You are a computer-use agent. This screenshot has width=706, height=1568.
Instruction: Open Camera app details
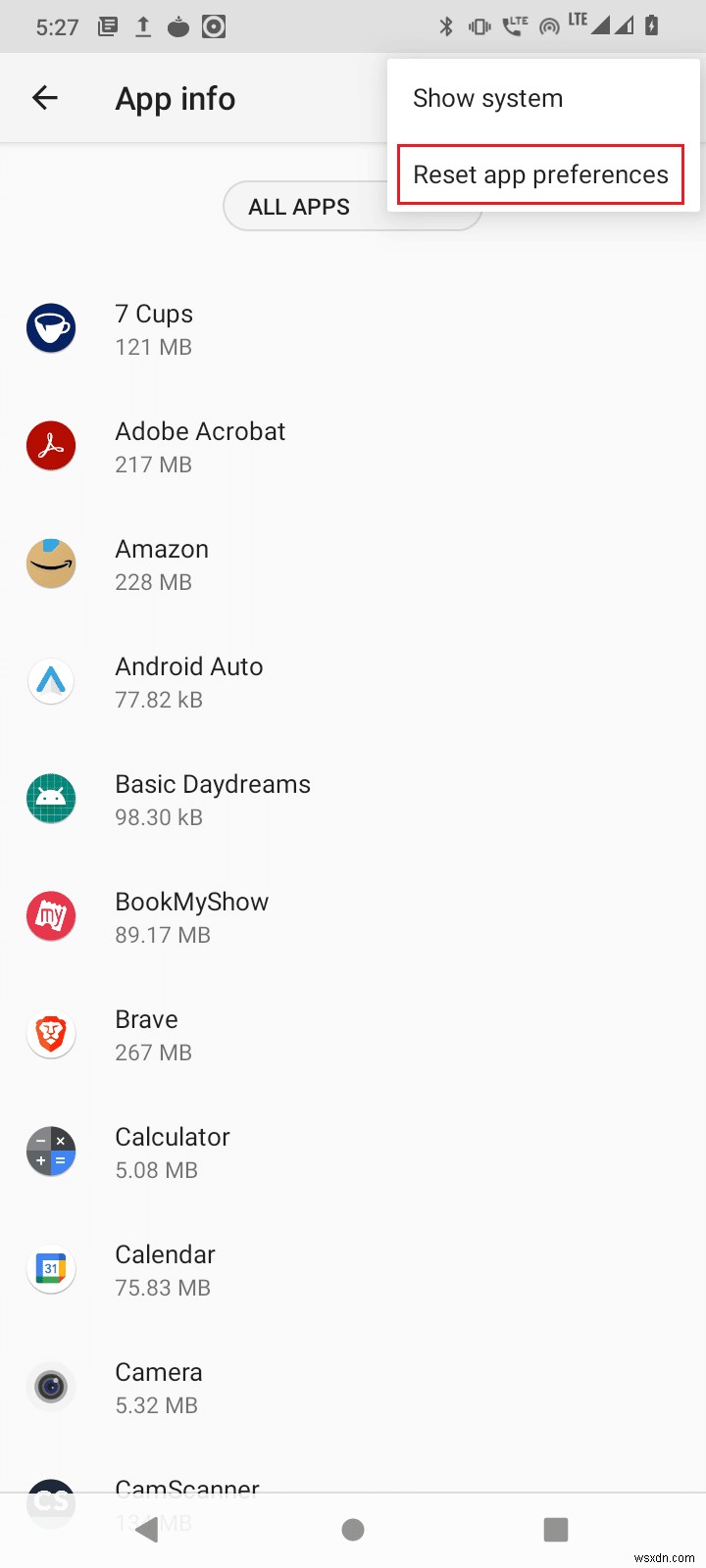(x=159, y=1388)
